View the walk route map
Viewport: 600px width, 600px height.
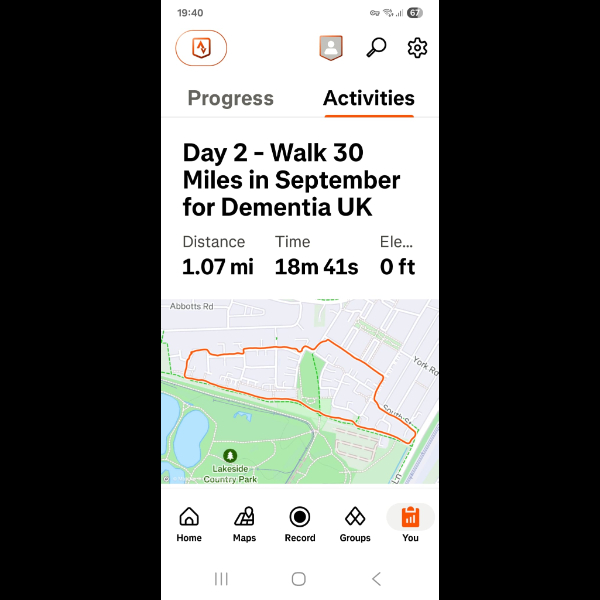[x=299, y=391]
